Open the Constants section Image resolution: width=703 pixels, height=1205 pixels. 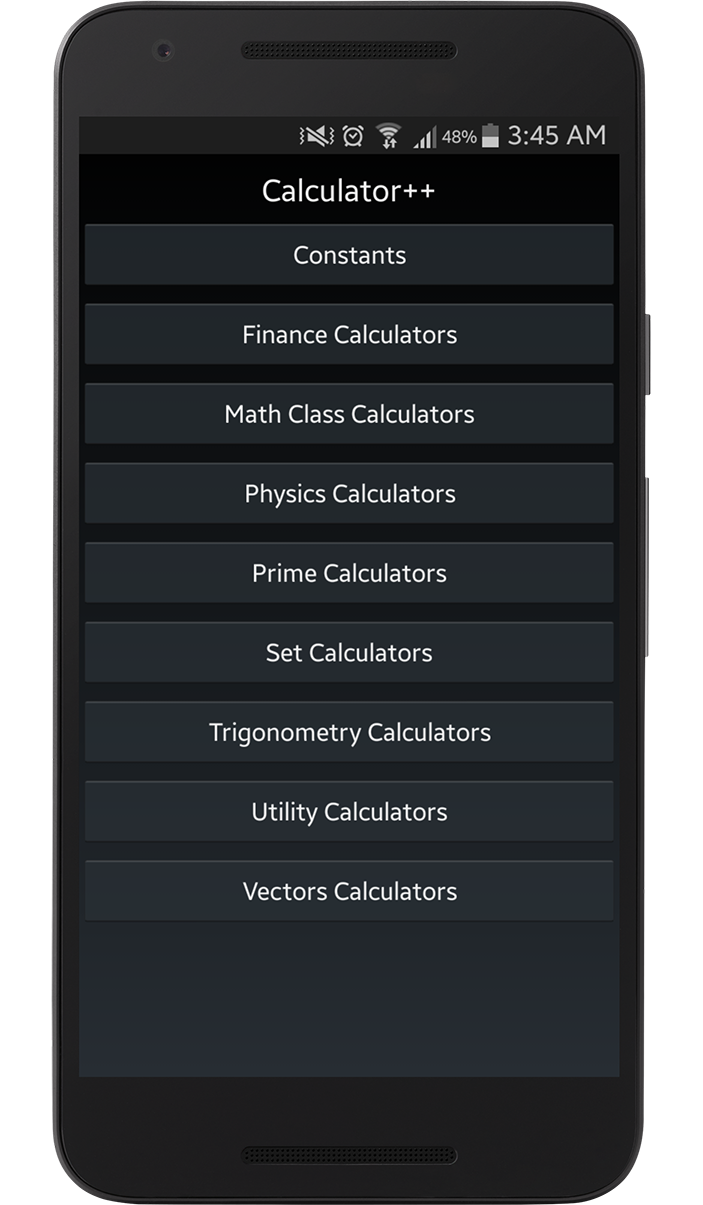click(x=349, y=255)
